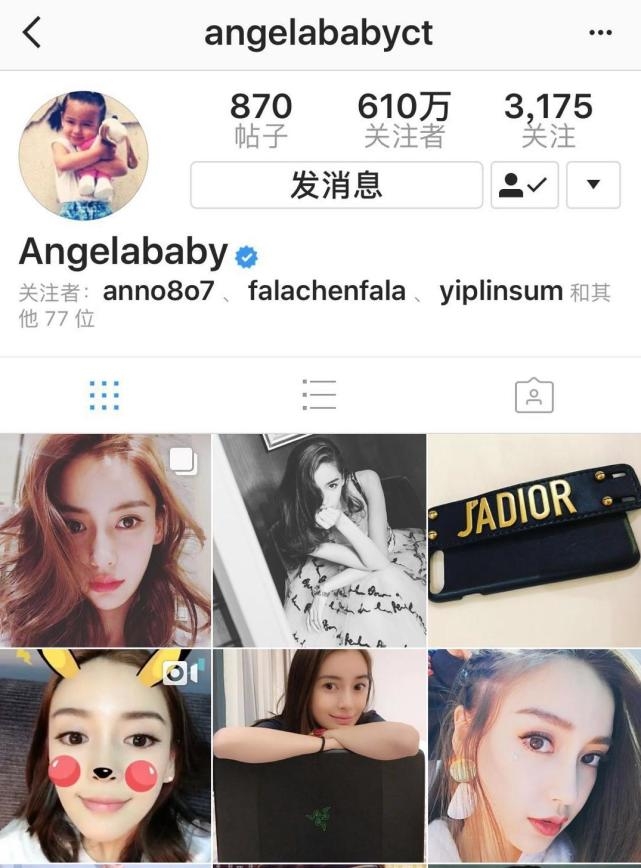Open the Pikachu filter video post
The width and height of the screenshot is (641, 868).
104,756
